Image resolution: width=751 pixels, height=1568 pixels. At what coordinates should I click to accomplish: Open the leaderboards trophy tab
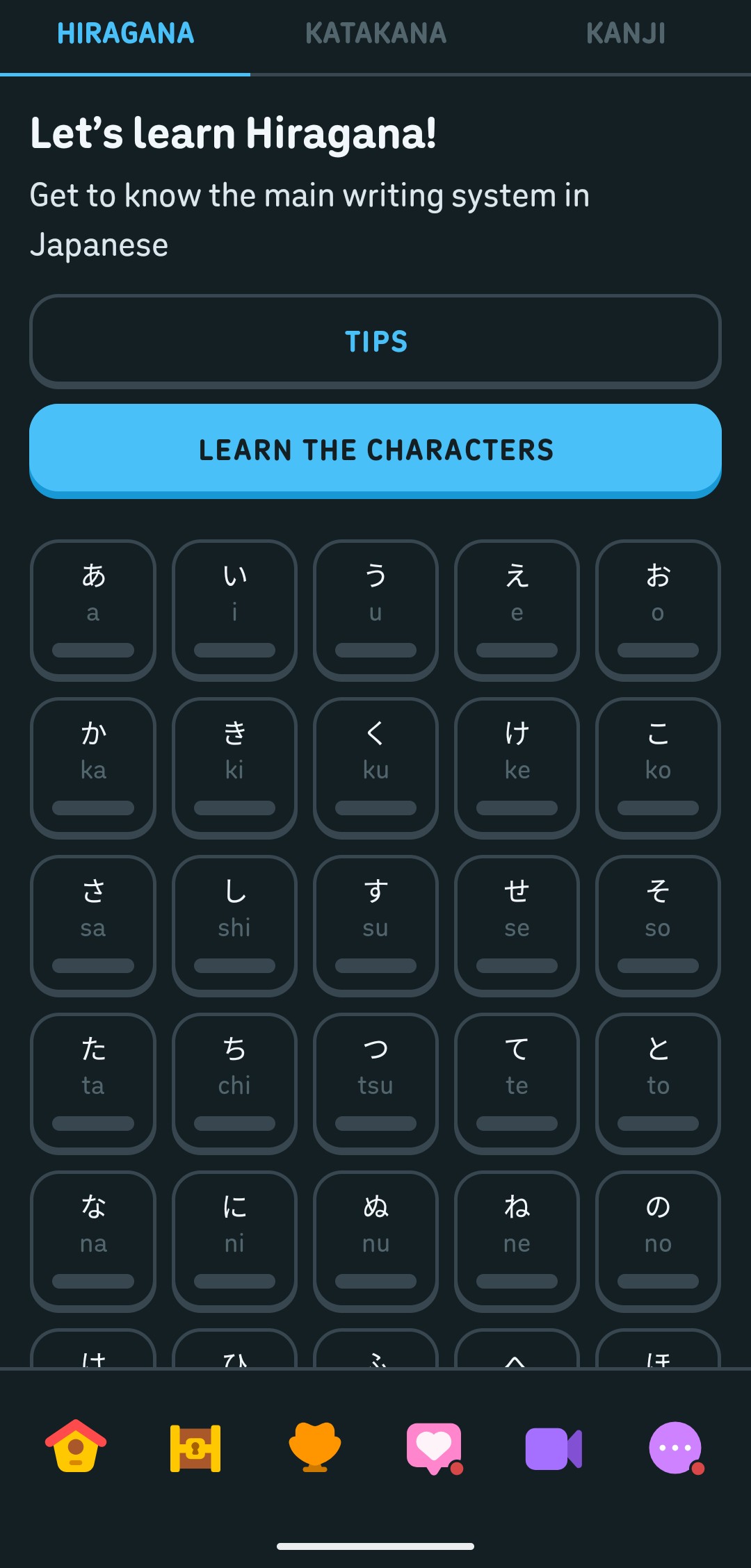[315, 1447]
